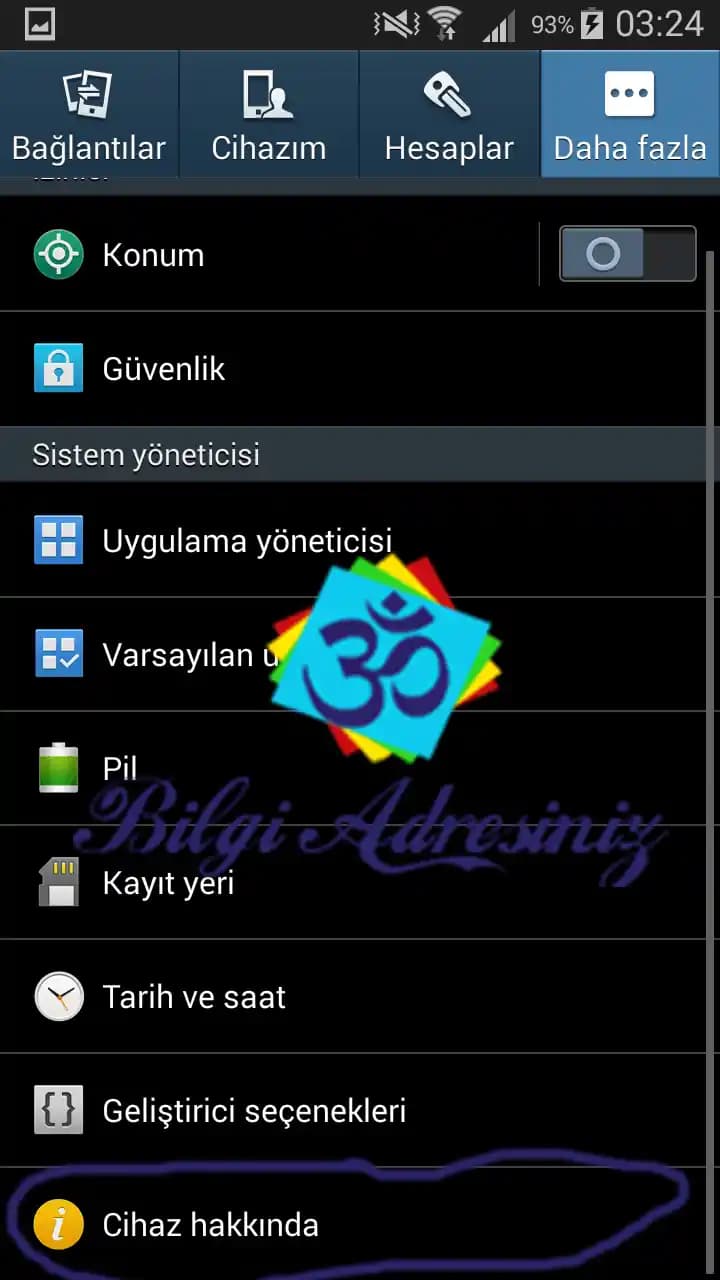Open Uygulama yöneticisi via its grid icon
The width and height of the screenshot is (720, 1280).
(58, 540)
